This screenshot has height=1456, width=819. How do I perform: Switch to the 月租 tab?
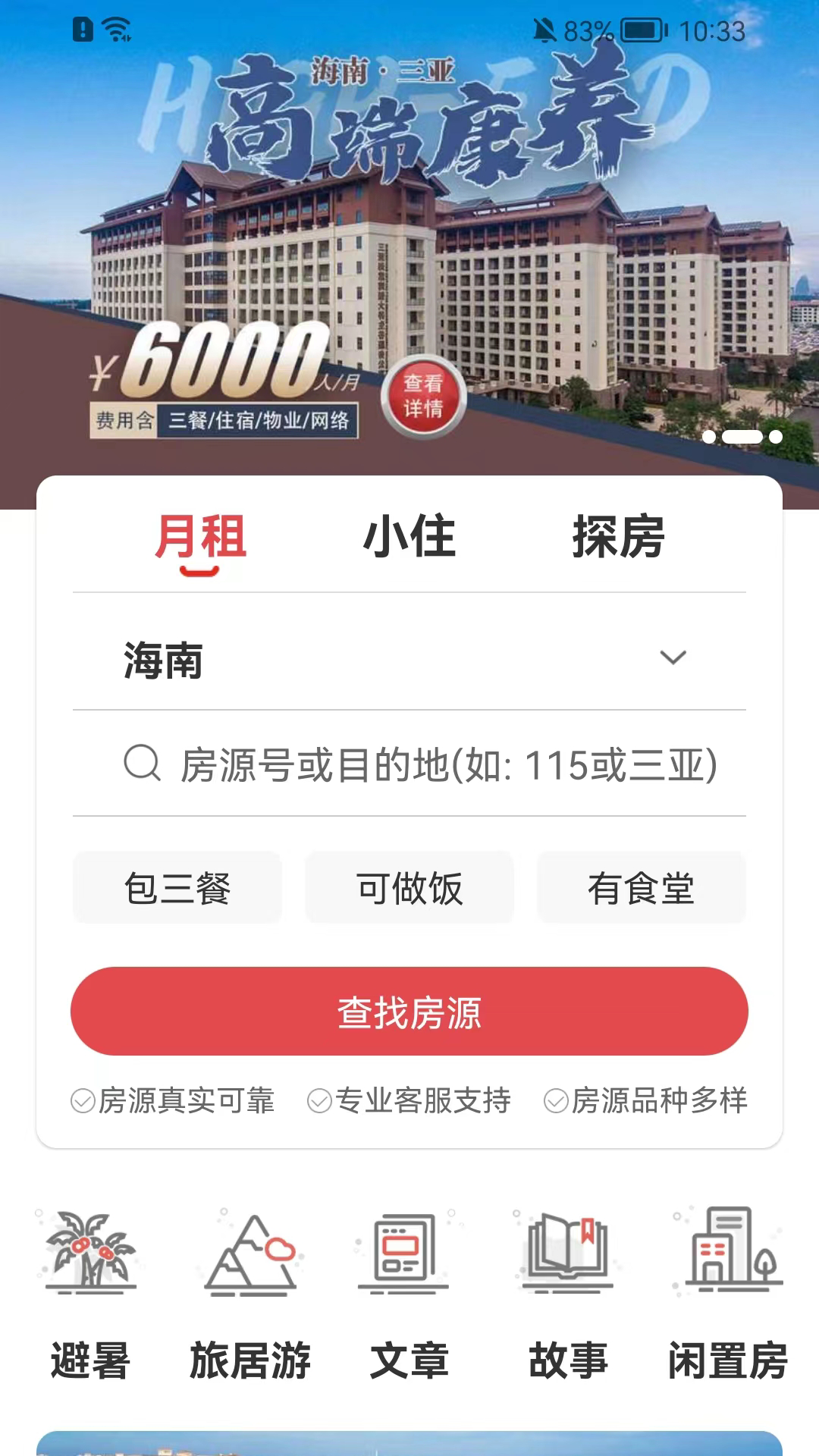(200, 537)
